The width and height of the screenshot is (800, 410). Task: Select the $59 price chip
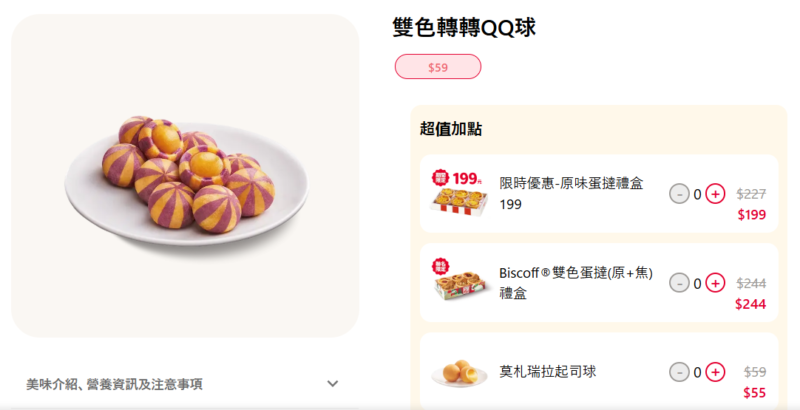[x=438, y=67]
